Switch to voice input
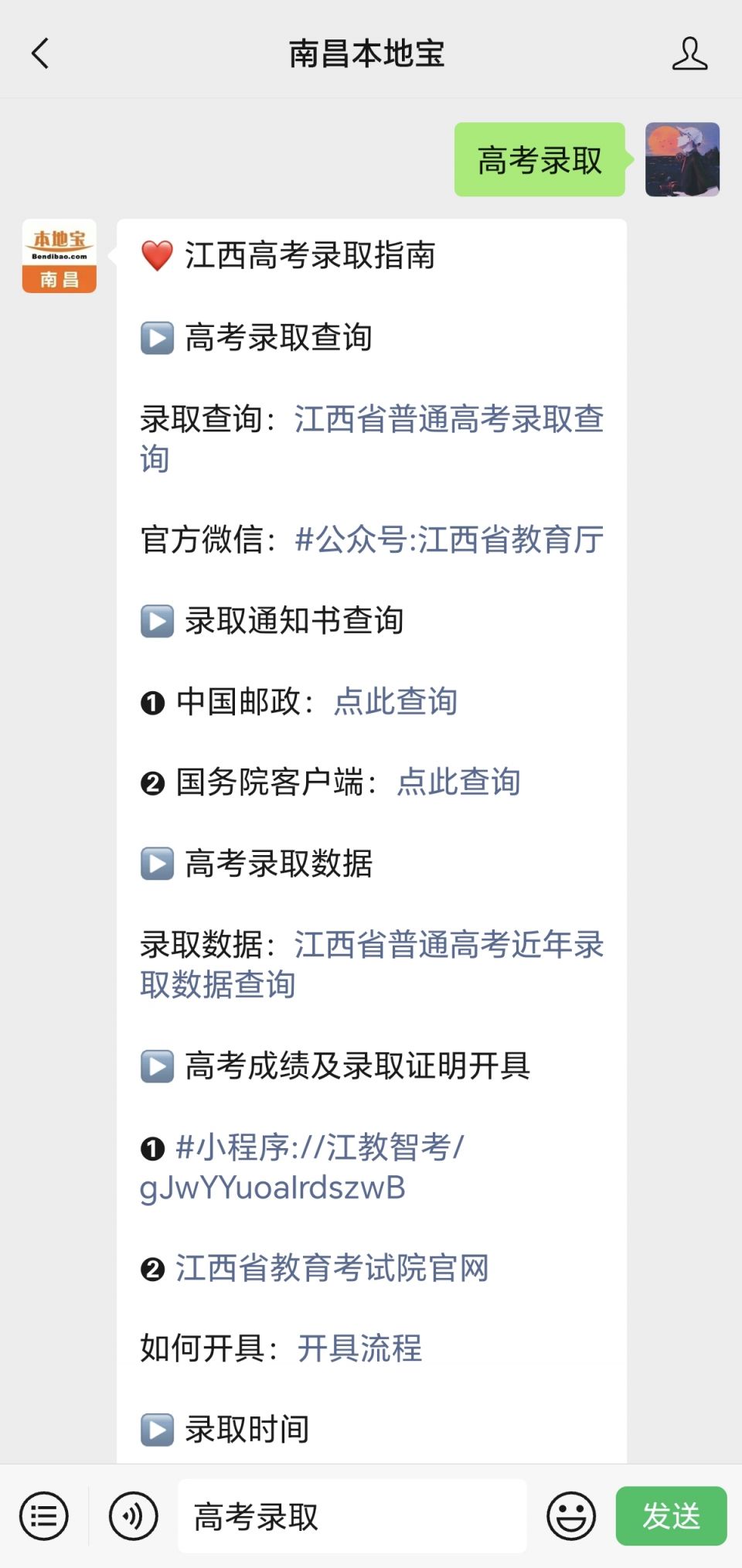 [x=134, y=1516]
